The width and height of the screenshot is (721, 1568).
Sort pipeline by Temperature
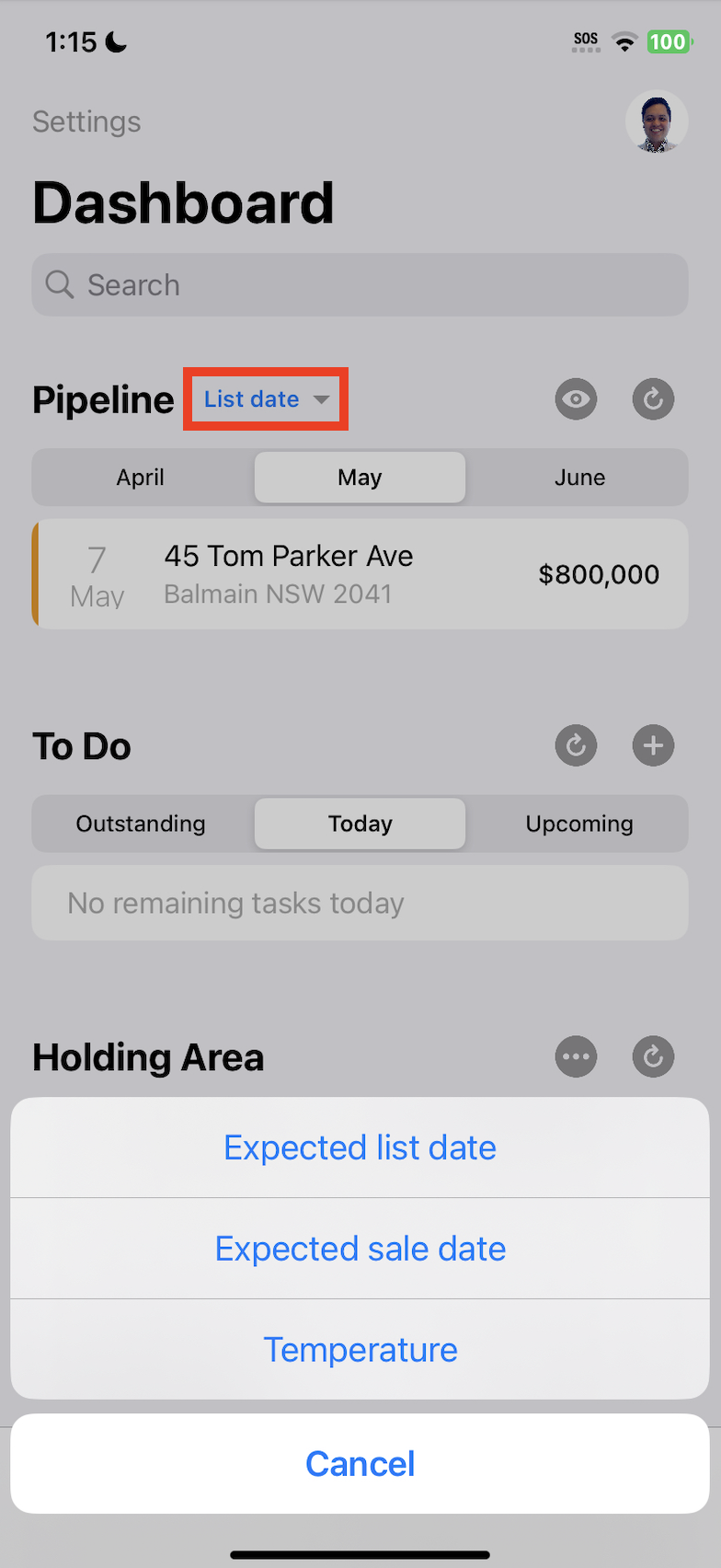(x=360, y=1350)
